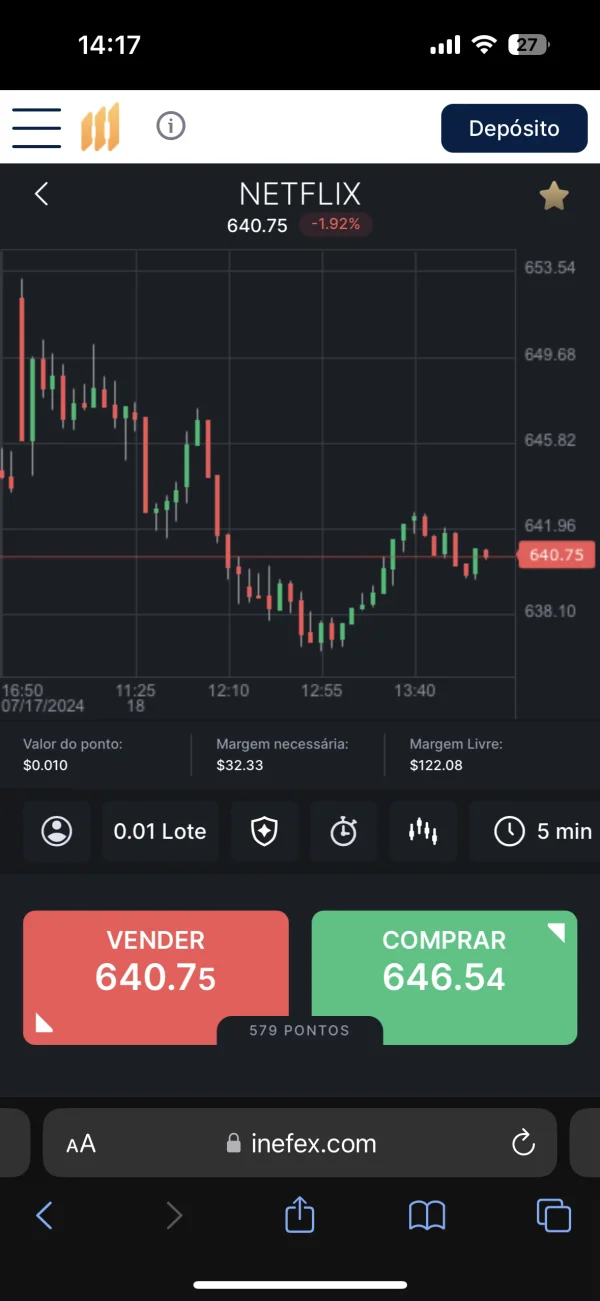Toggle the favorite star for NETFLIX
The width and height of the screenshot is (600, 1301).
(554, 196)
